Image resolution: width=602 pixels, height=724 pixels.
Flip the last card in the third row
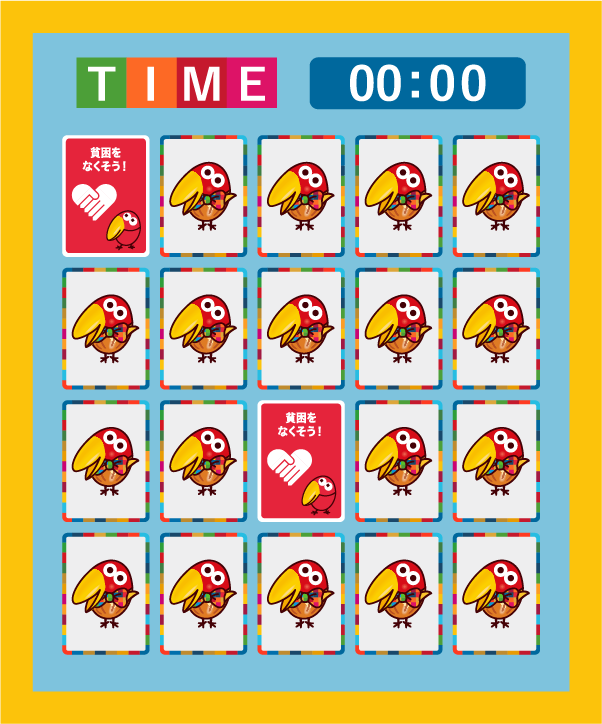click(x=497, y=461)
